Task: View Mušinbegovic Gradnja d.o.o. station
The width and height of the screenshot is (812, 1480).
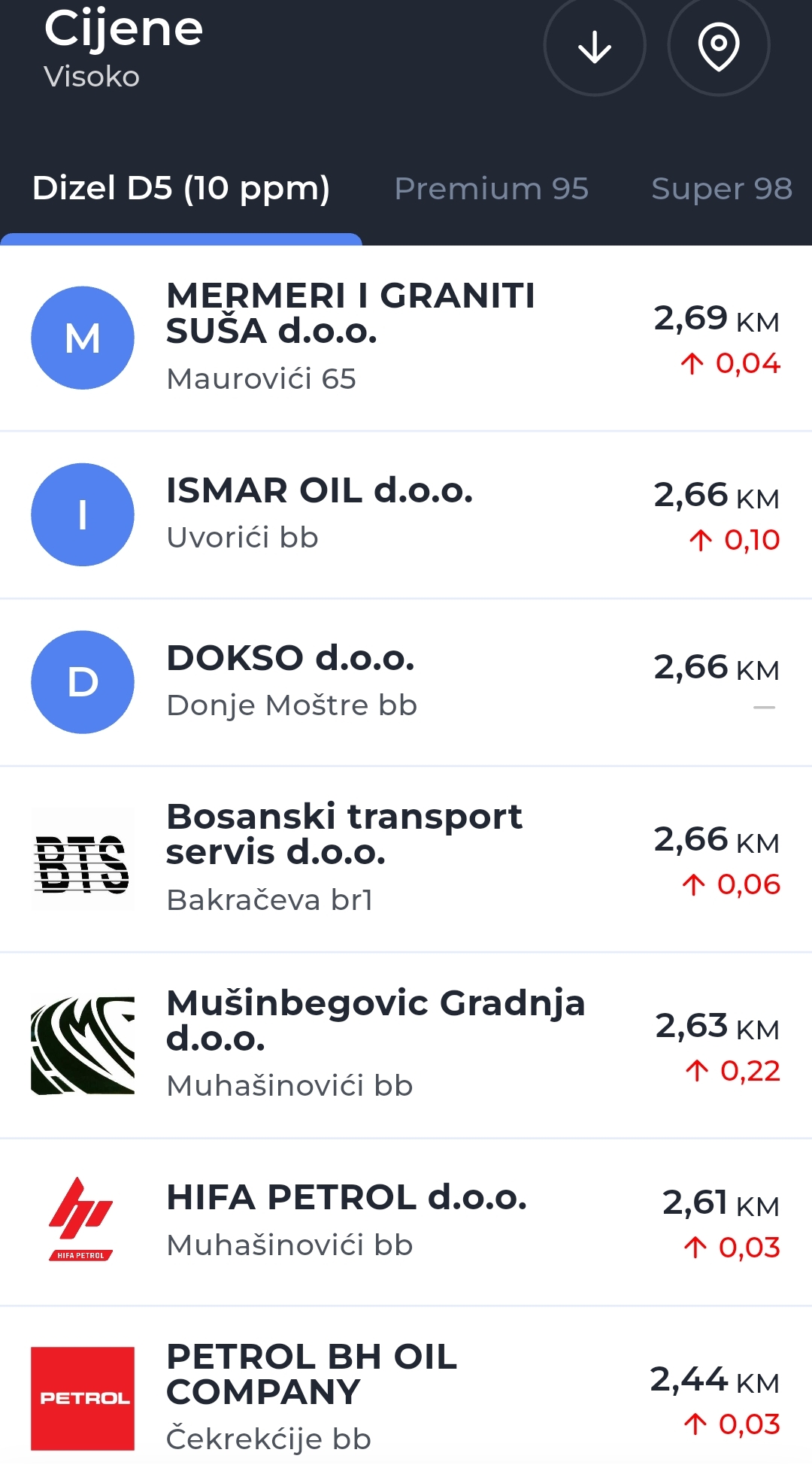Action: (406, 1045)
